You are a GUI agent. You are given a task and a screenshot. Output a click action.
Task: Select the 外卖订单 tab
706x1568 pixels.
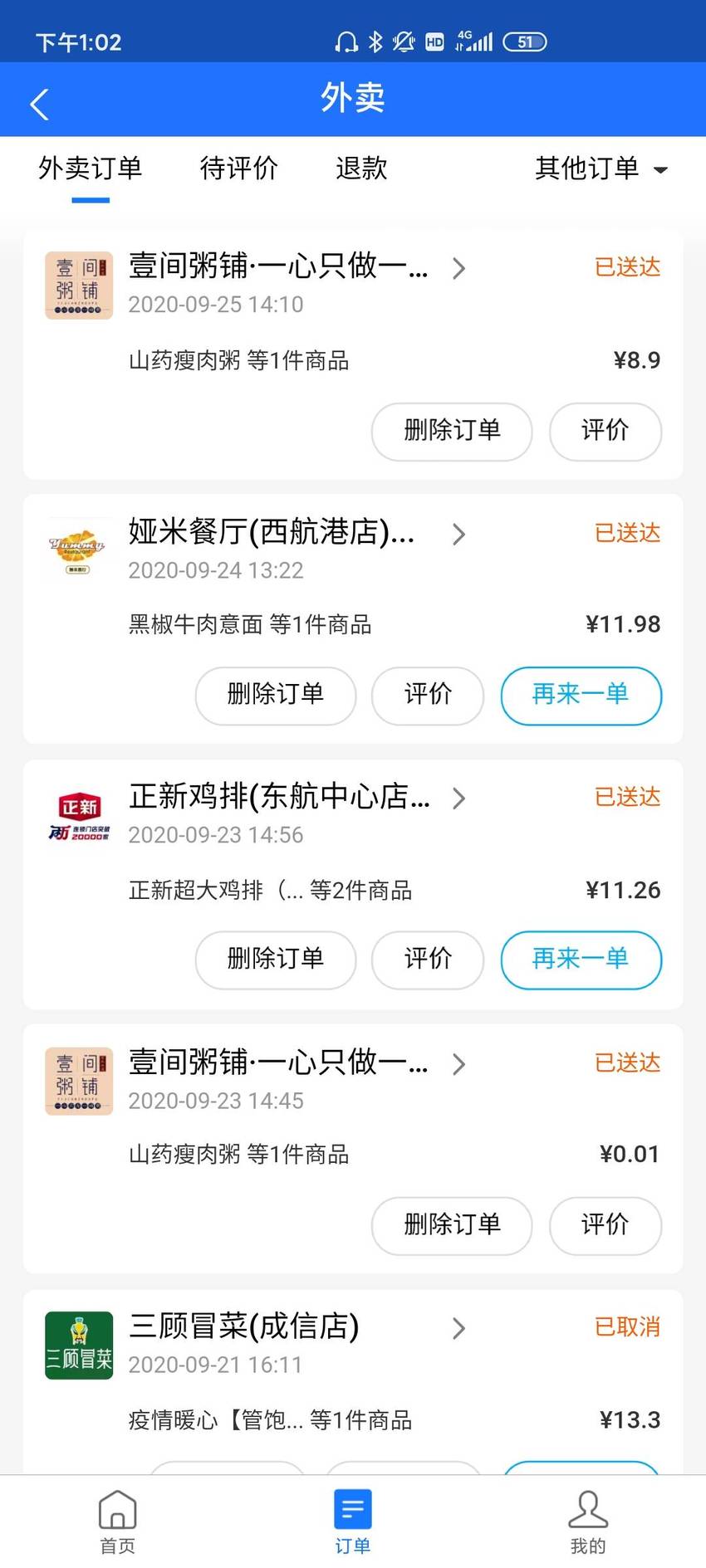[x=91, y=169]
